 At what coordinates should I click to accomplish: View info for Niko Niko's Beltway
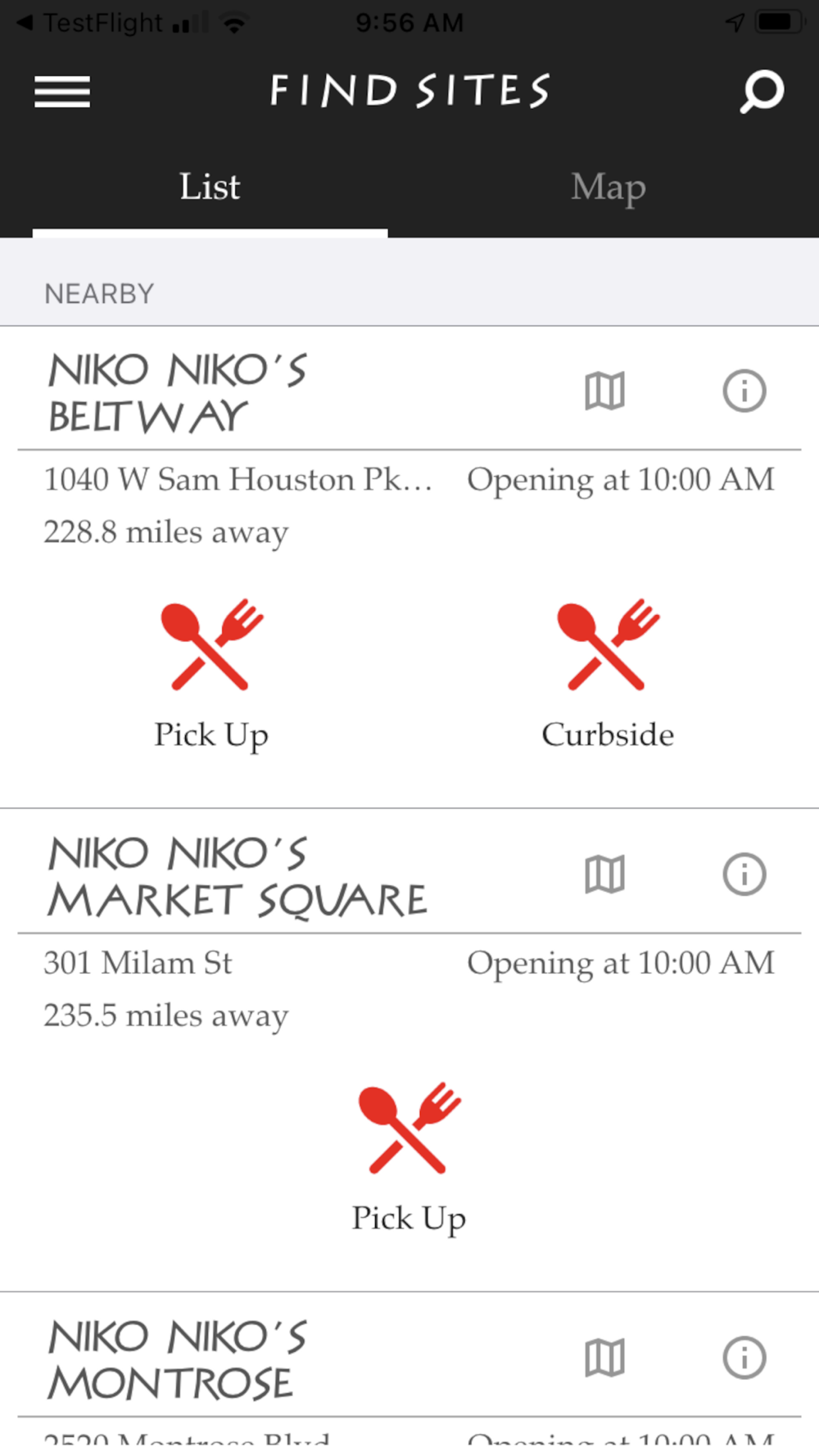coord(744,391)
